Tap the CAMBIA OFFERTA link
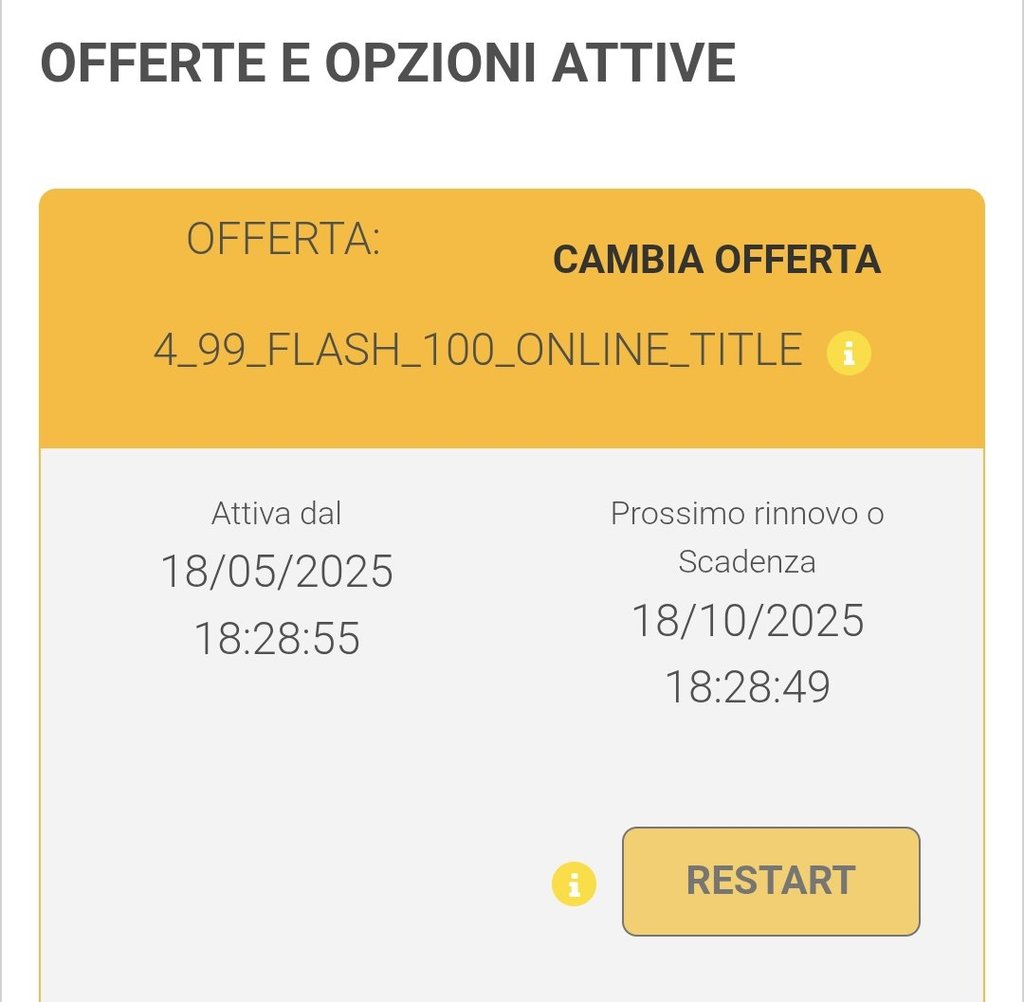This screenshot has height=1002, width=1024. (x=716, y=260)
